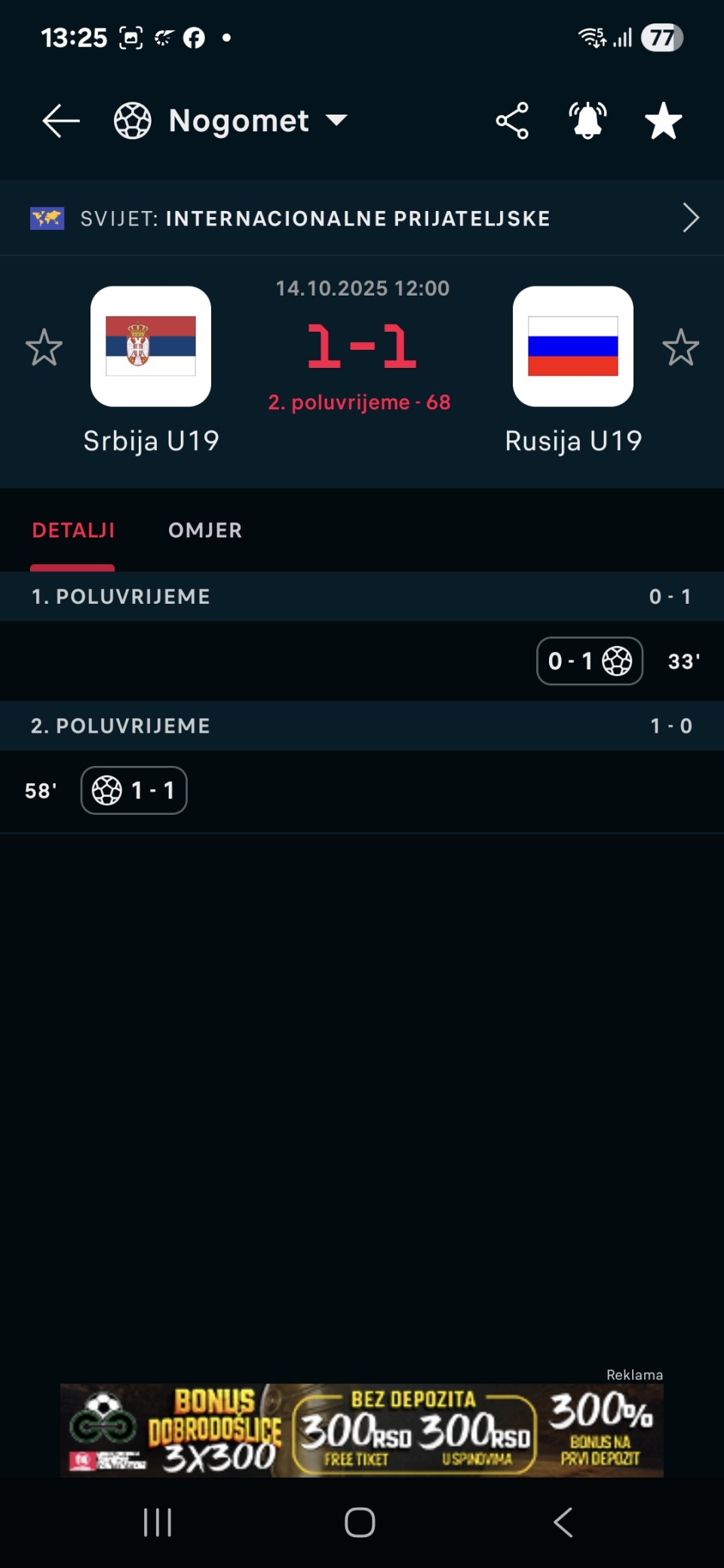The width and height of the screenshot is (724, 1568).
Task: Favorite the Rusija U19 team
Action: tap(680, 348)
